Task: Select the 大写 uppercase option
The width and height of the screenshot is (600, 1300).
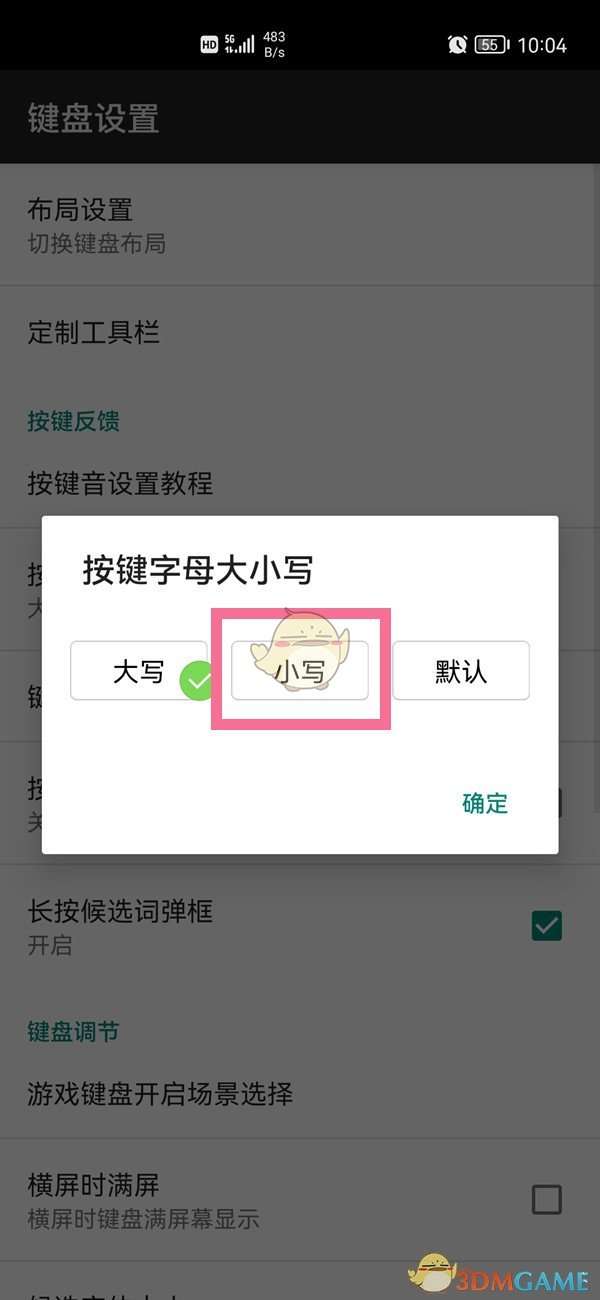Action: (x=138, y=671)
